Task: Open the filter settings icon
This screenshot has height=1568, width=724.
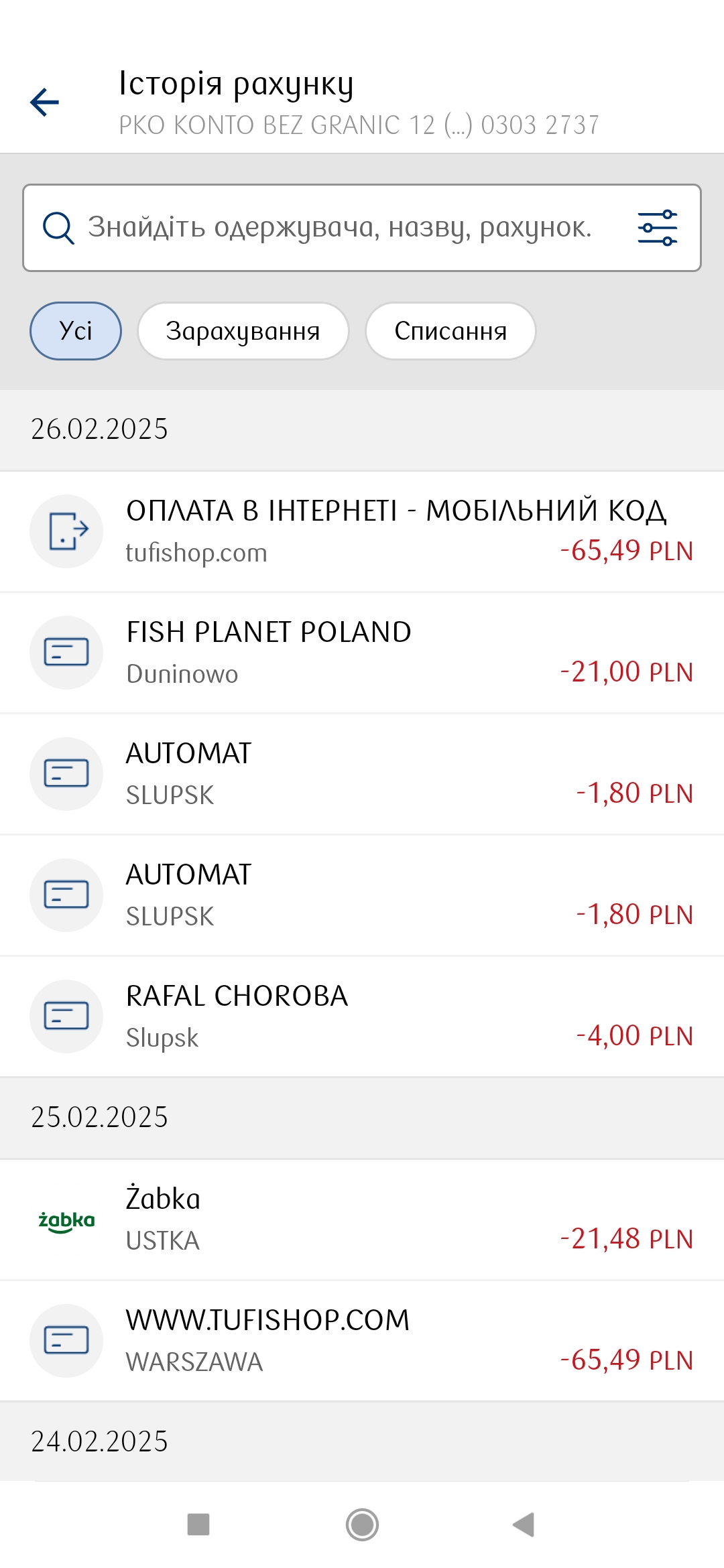Action: click(x=657, y=228)
